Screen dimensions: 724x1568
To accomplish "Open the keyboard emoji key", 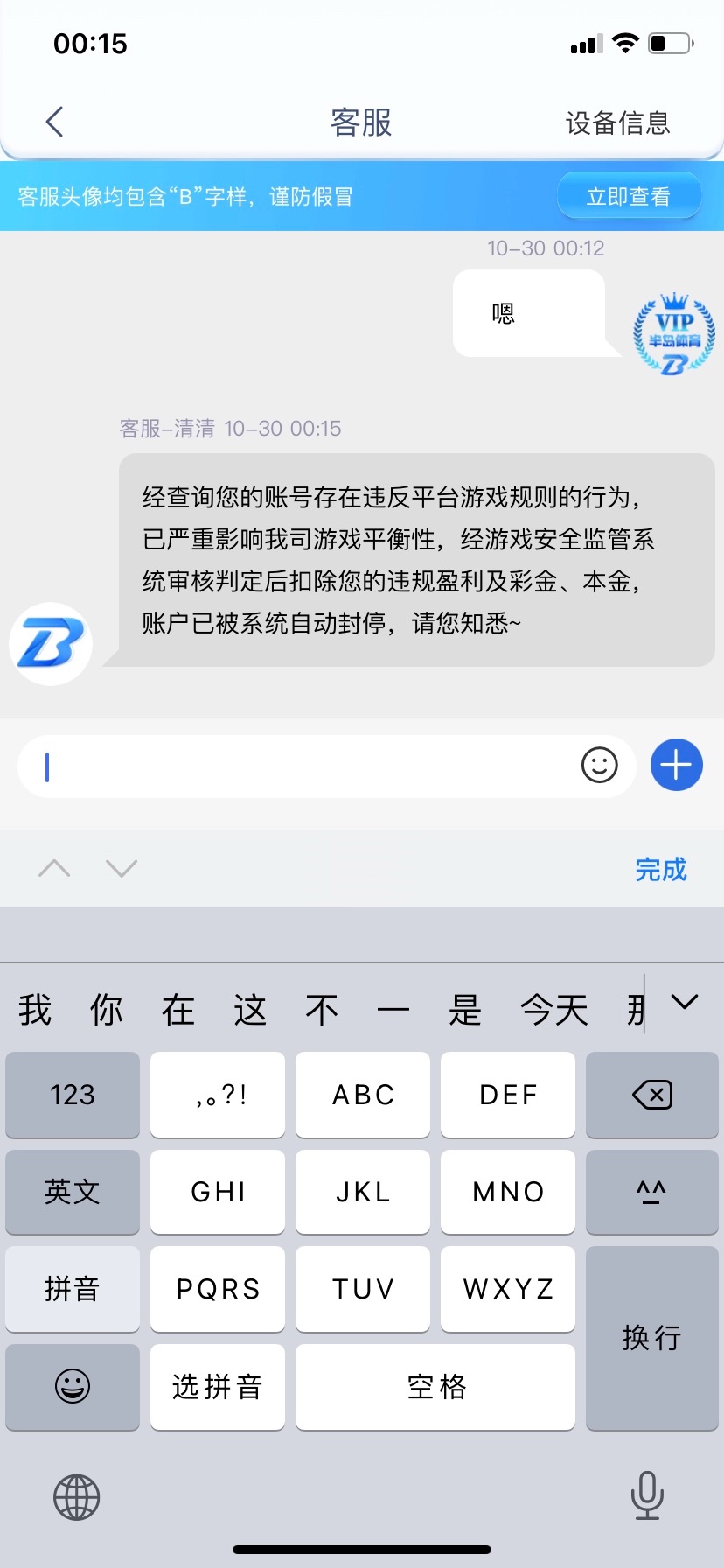I will pos(73,1387).
